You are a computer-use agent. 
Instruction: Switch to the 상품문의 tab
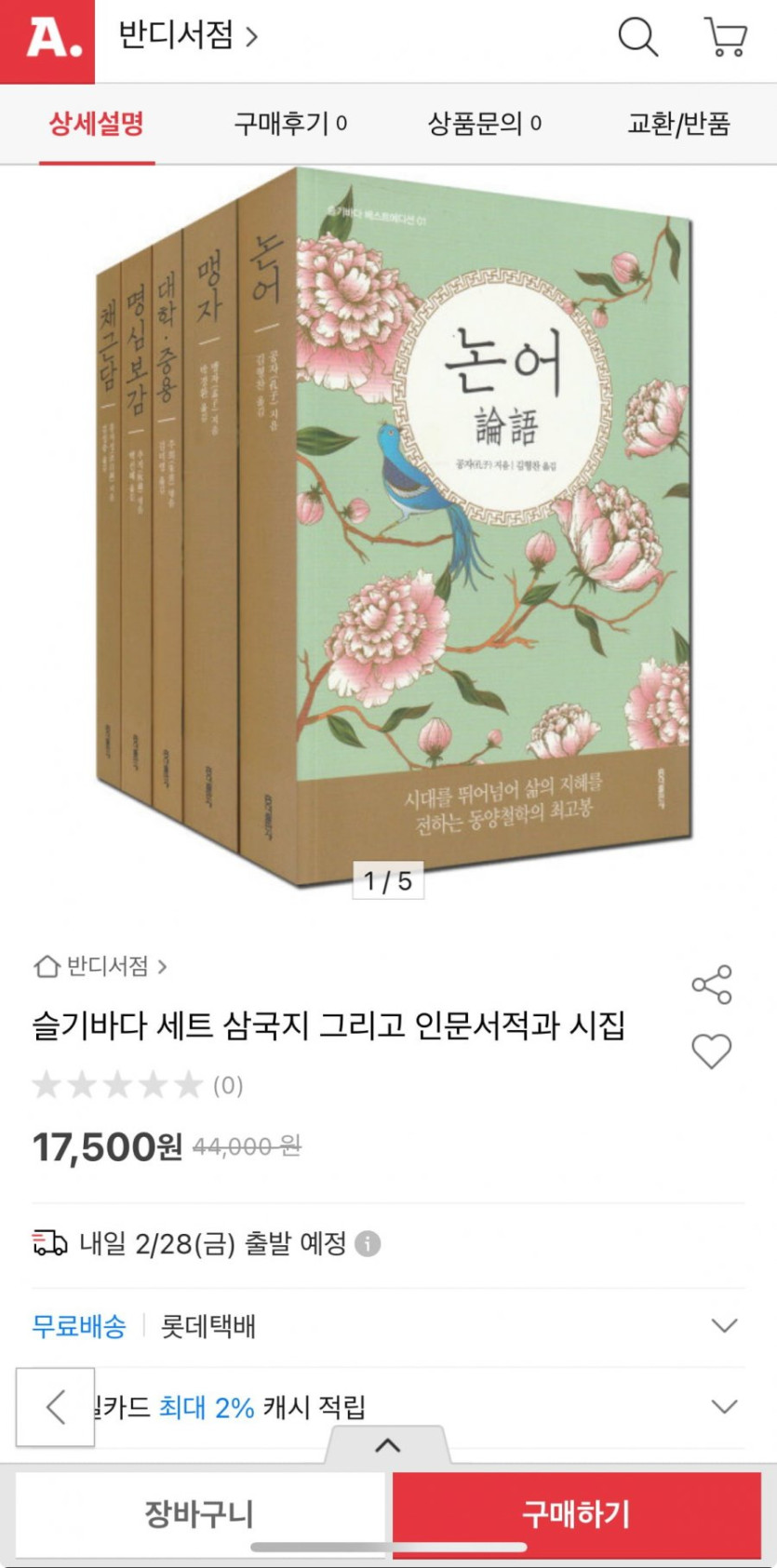coord(484,123)
